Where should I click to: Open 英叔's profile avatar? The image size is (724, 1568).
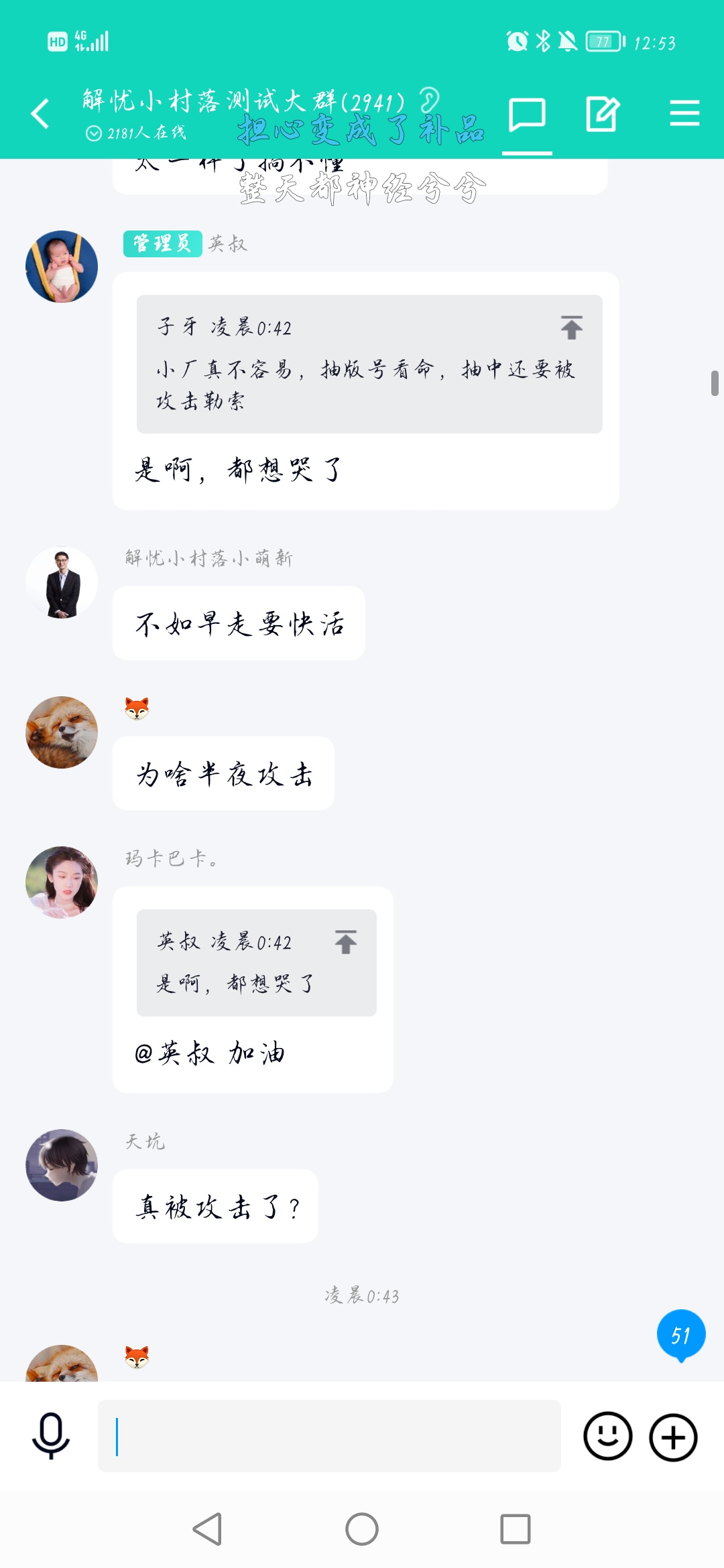[x=62, y=267]
